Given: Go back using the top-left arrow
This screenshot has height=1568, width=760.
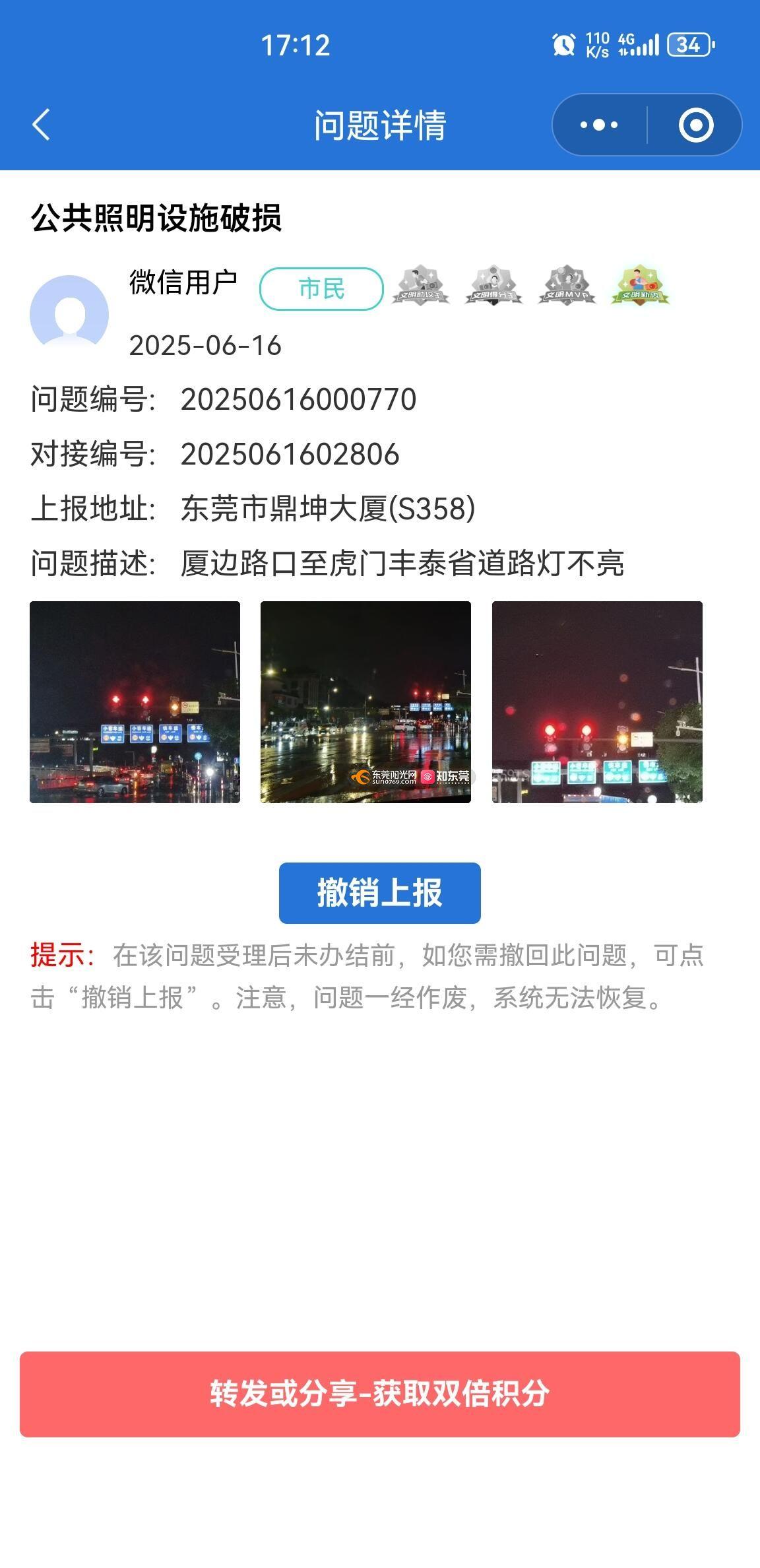Looking at the screenshot, I should coord(41,125).
